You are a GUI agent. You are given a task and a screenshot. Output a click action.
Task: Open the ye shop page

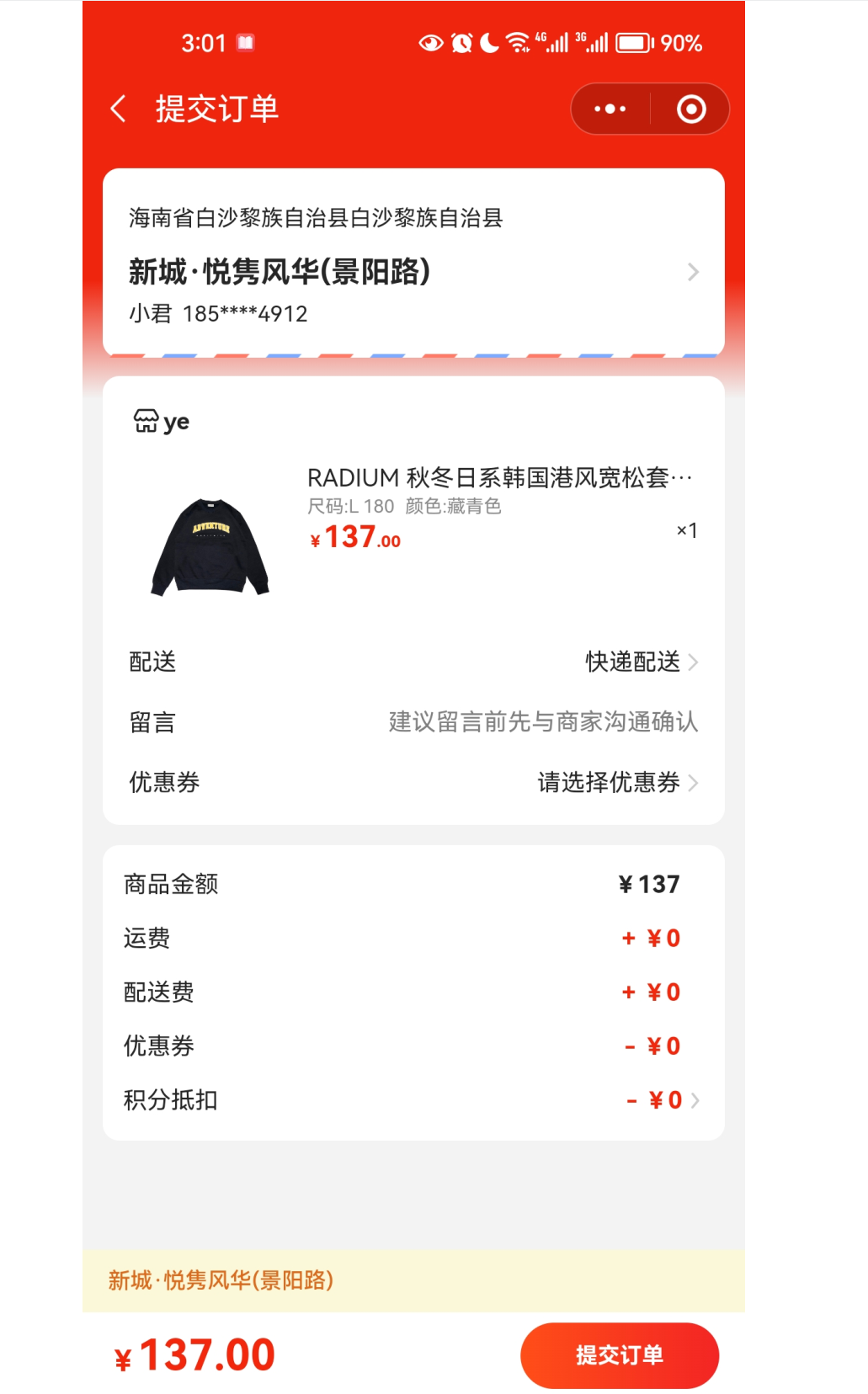point(162,421)
